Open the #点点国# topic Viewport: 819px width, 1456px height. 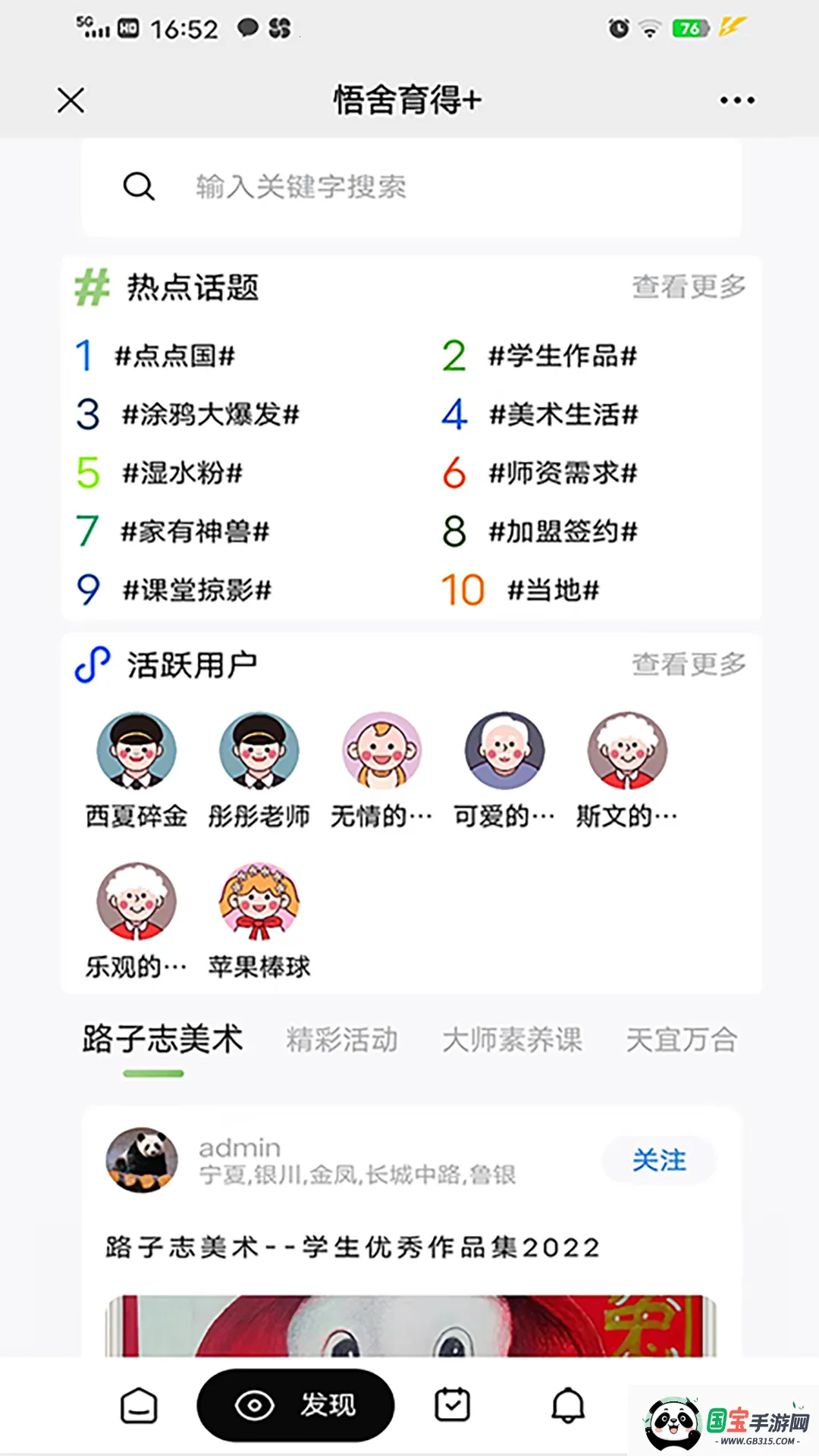coord(174,356)
